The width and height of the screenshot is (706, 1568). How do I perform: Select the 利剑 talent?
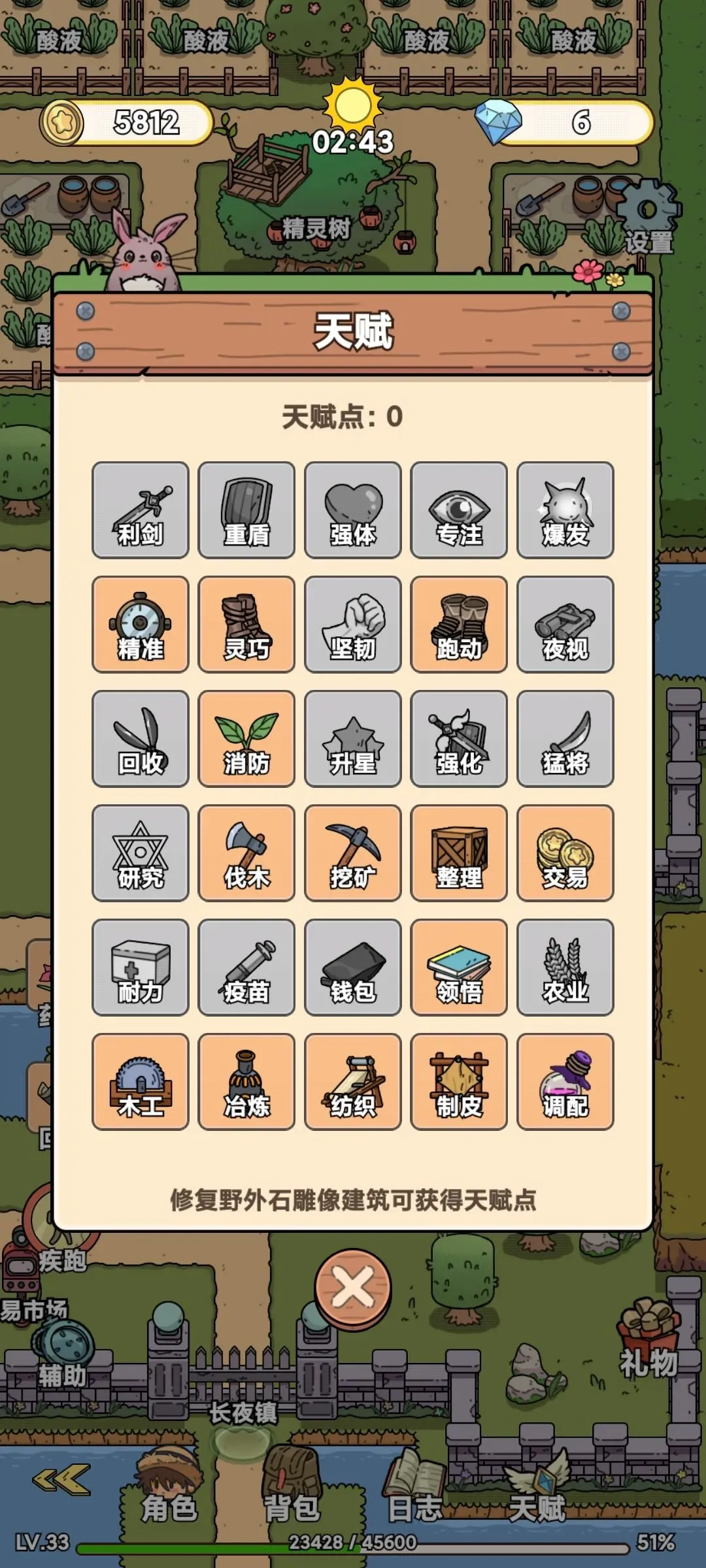pos(141,510)
